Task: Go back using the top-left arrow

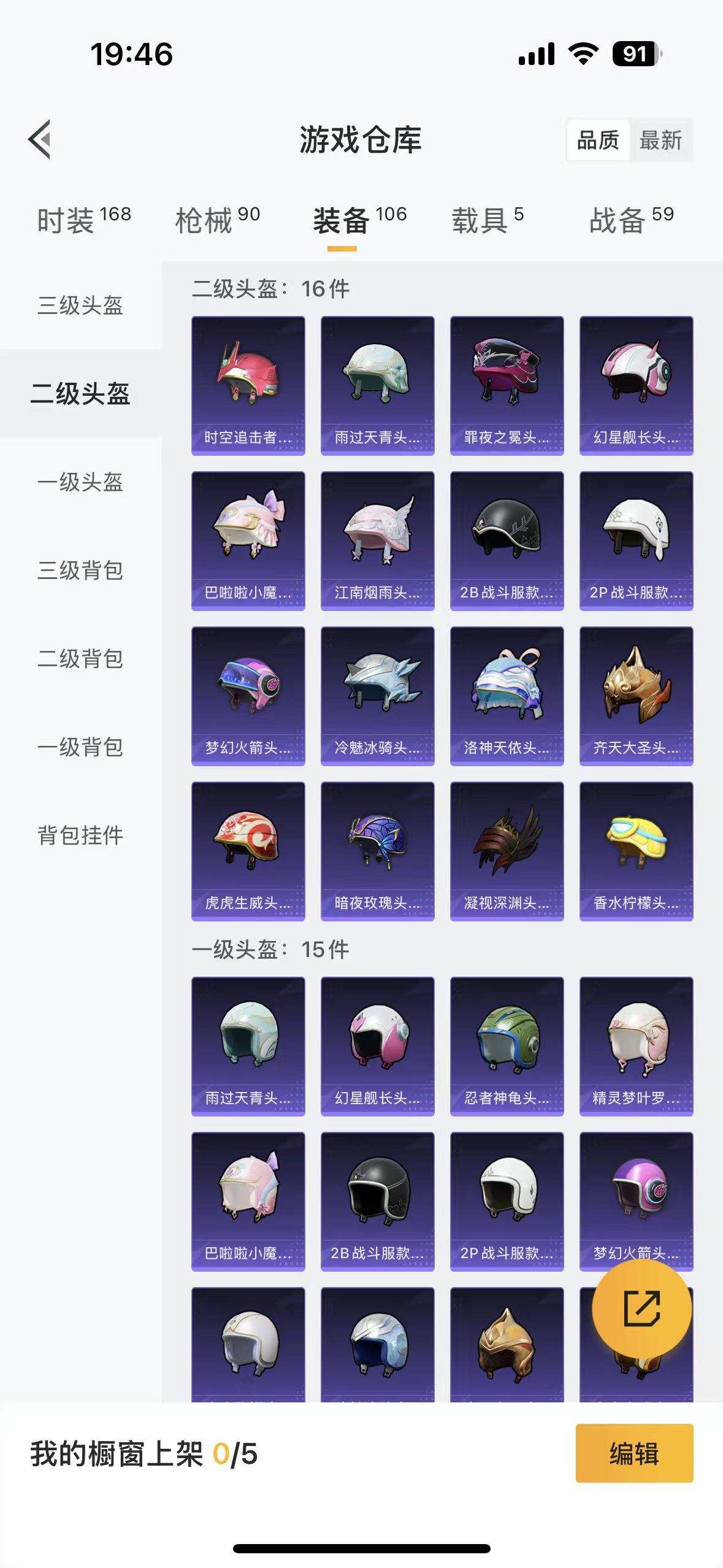Action: pos(40,139)
